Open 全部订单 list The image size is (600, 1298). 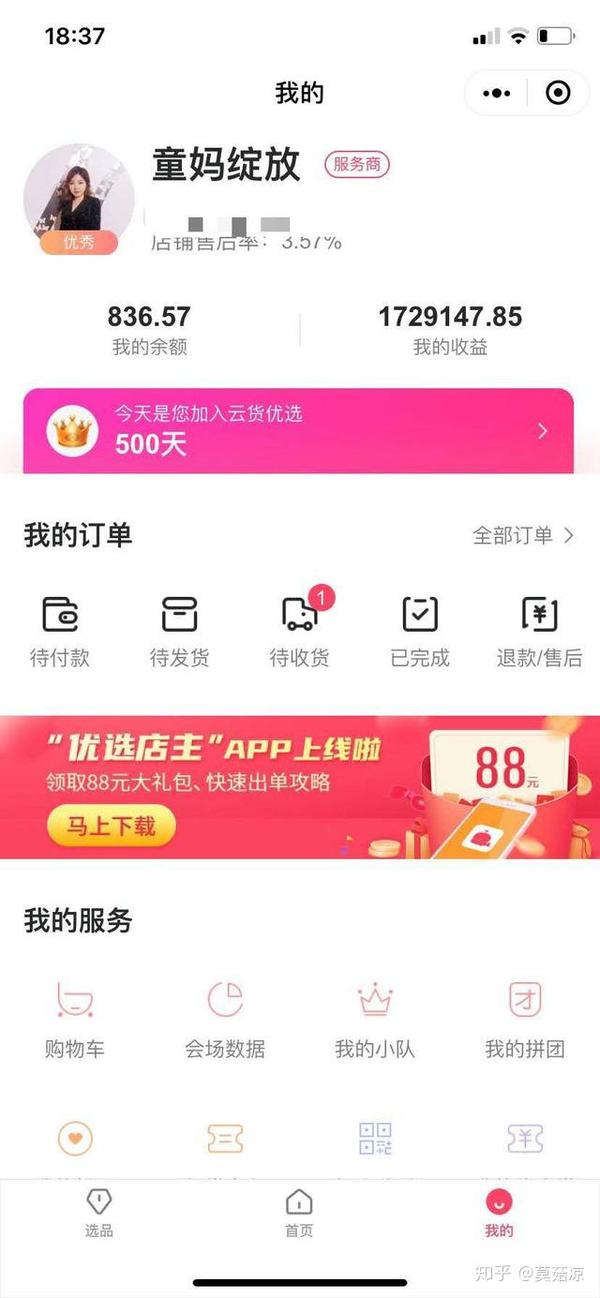point(523,535)
